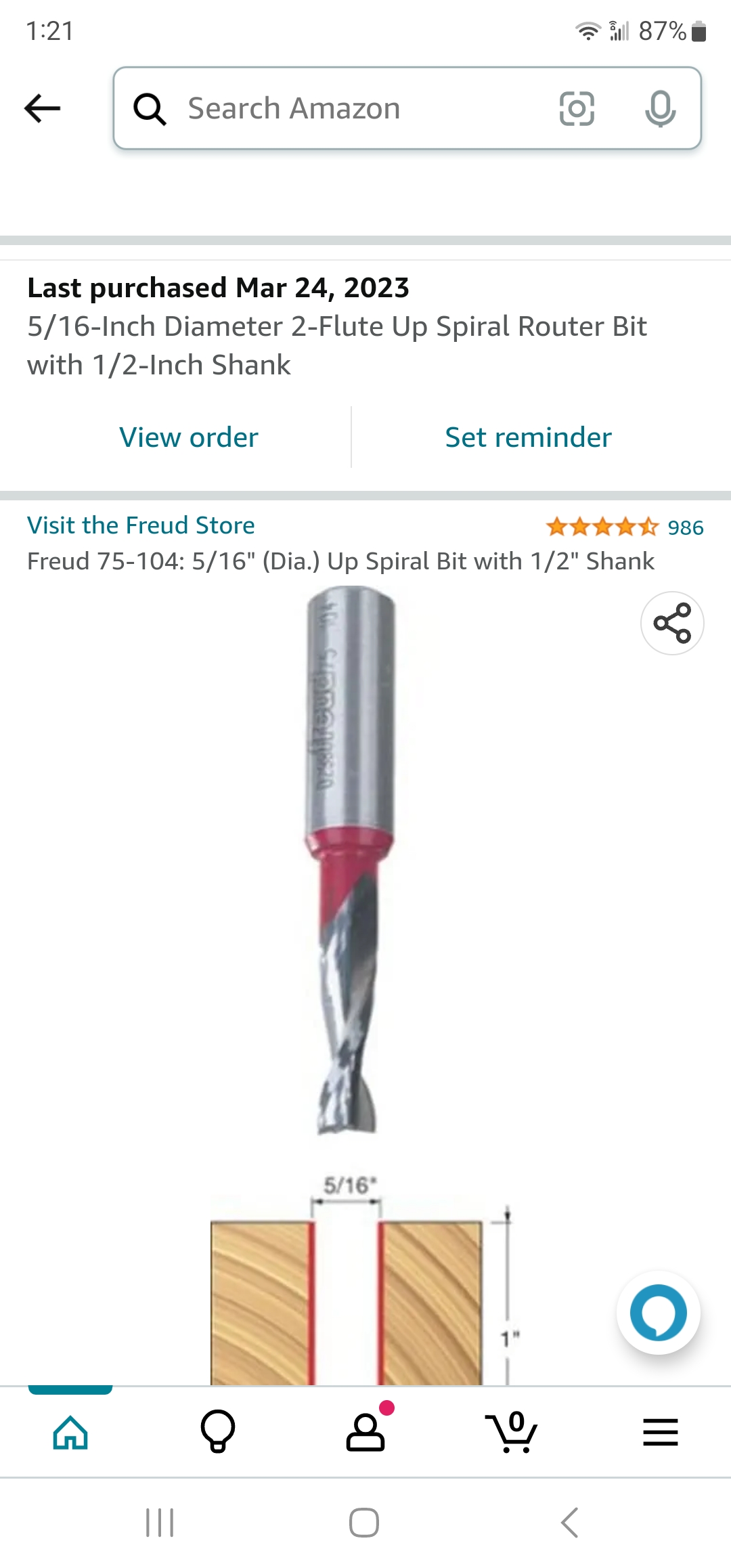Open the 986 star ratings
Image resolution: width=731 pixels, height=1568 pixels.
click(624, 527)
